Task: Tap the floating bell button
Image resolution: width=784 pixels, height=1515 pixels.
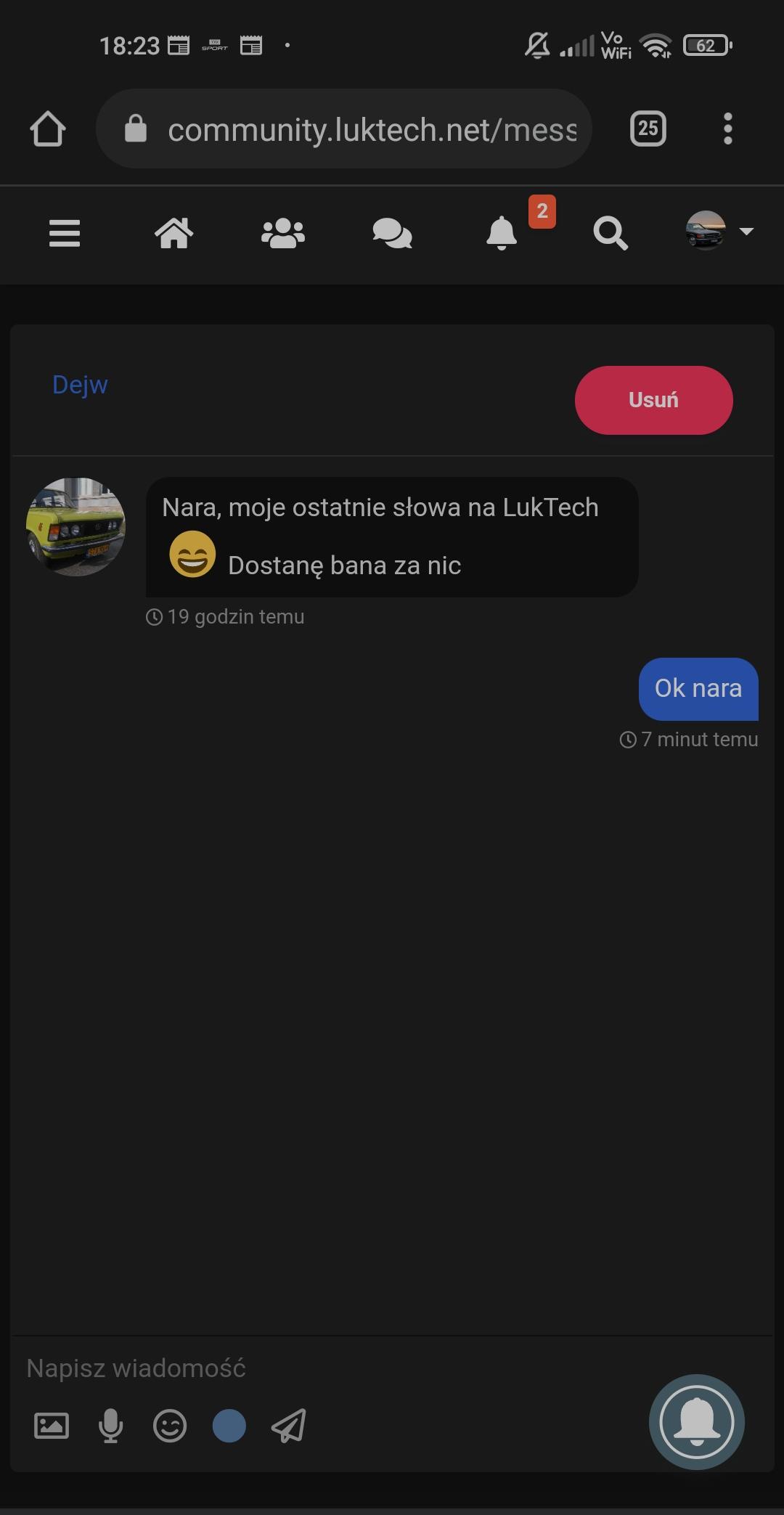Action: click(x=697, y=1422)
